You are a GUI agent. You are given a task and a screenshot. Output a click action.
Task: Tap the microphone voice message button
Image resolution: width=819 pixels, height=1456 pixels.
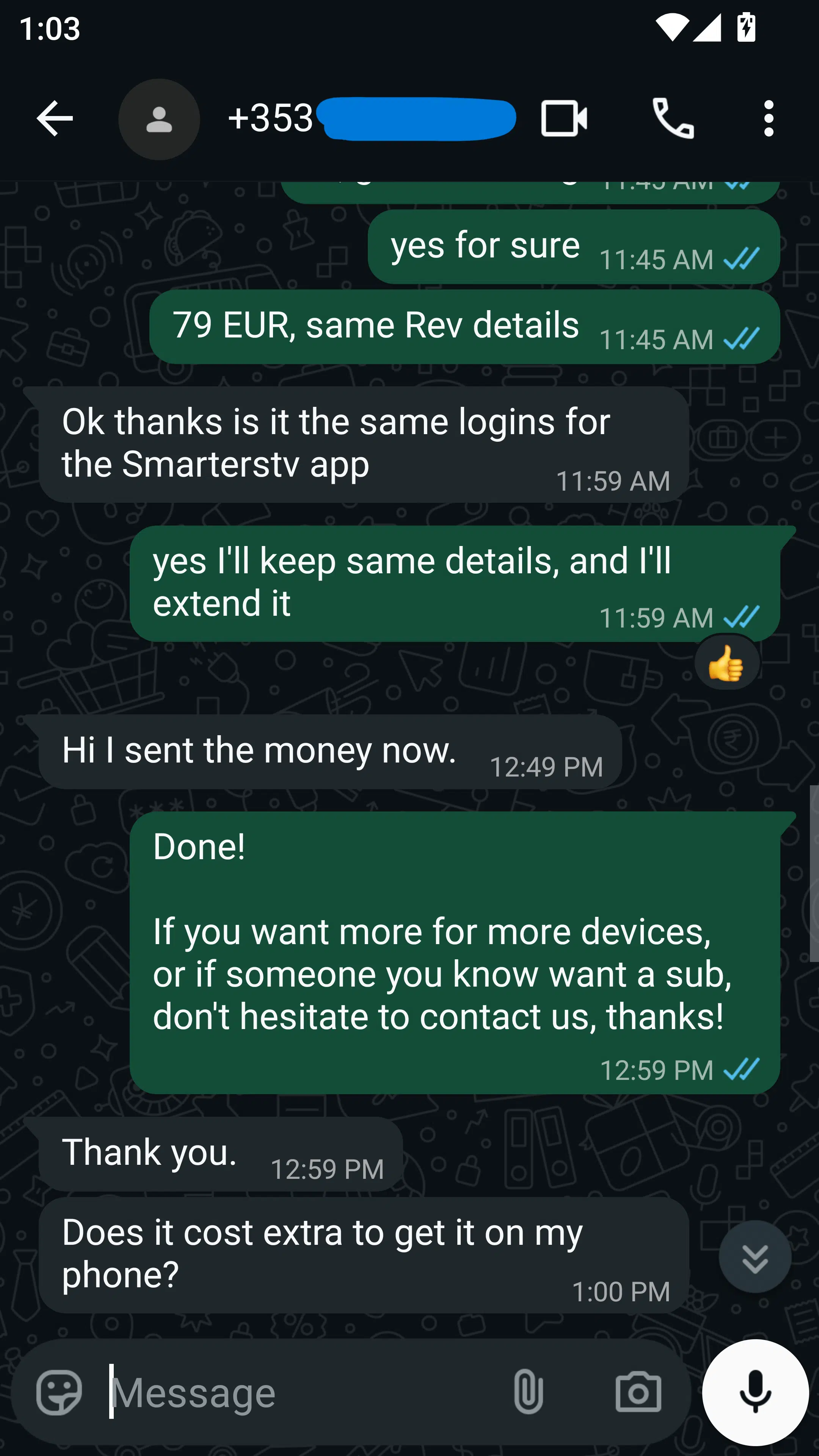coord(755,1392)
